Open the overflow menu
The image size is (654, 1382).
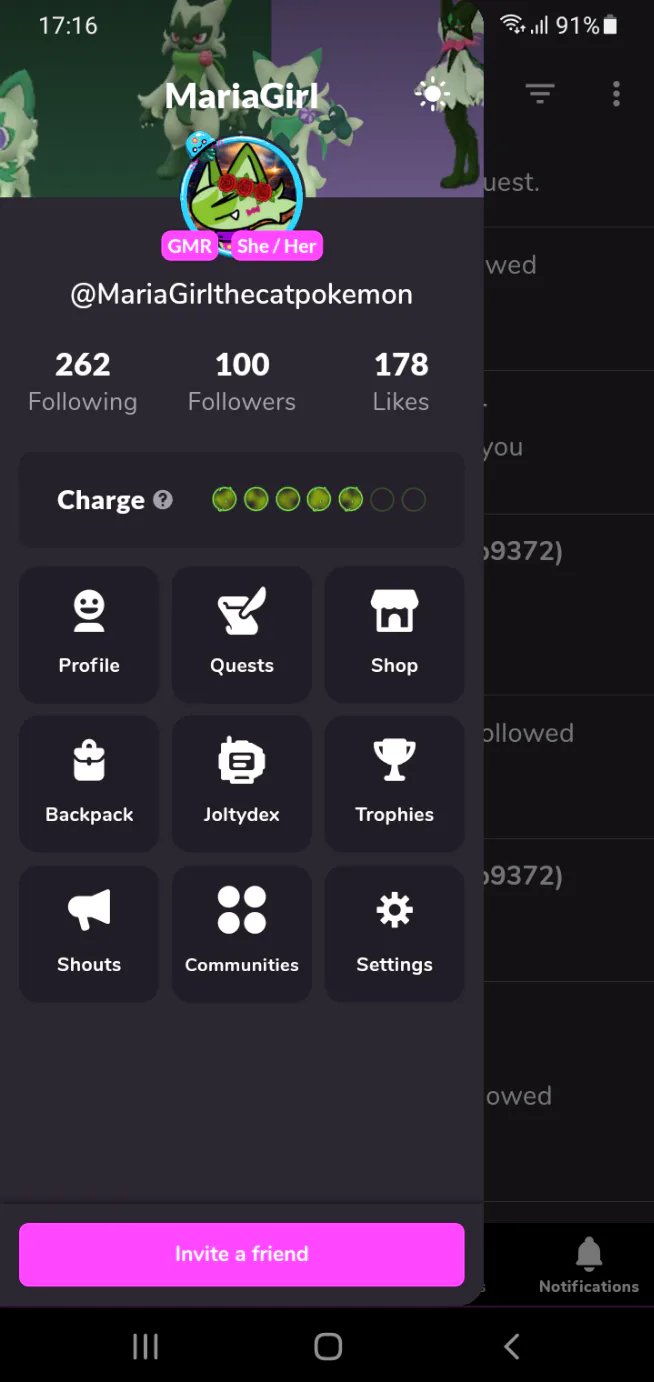pyautogui.click(x=616, y=95)
